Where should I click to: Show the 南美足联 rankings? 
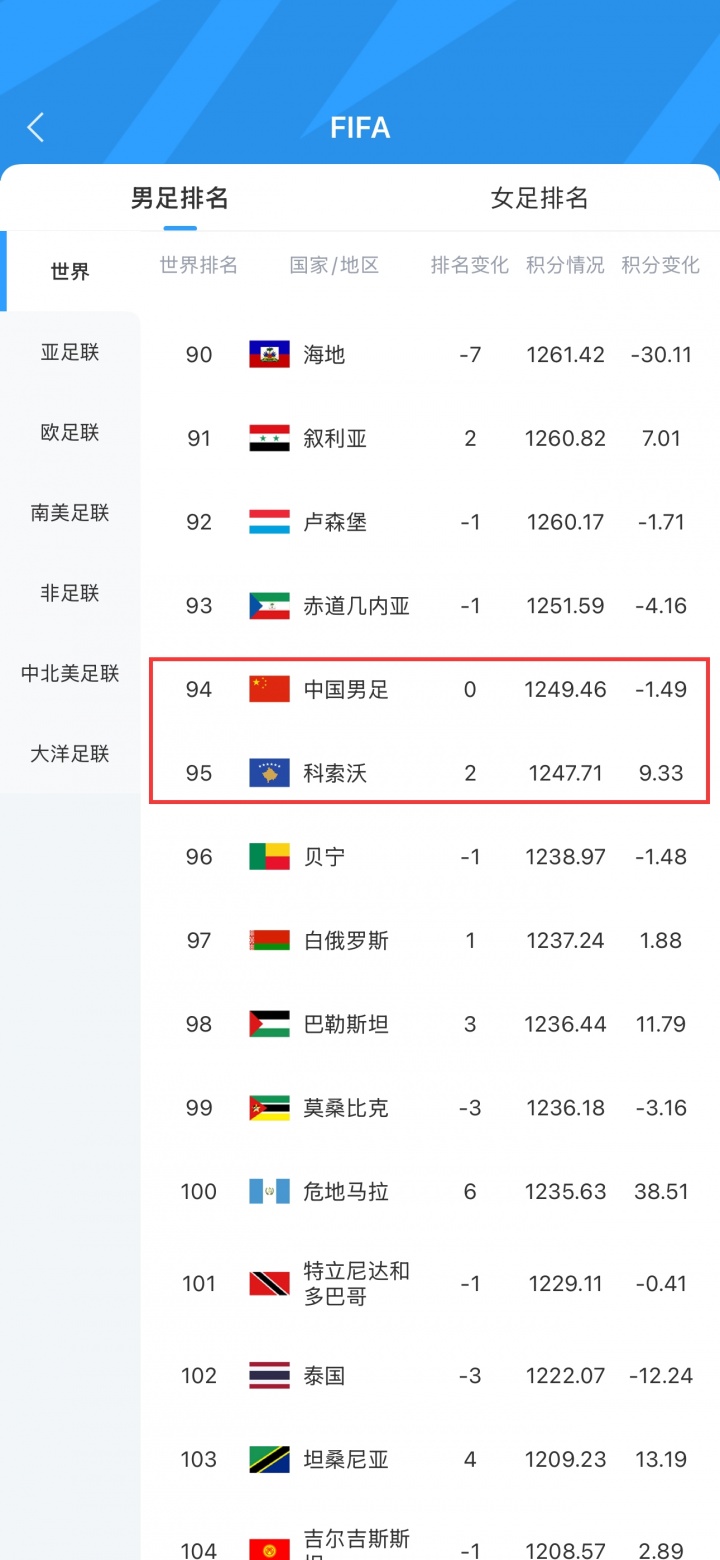(70, 513)
